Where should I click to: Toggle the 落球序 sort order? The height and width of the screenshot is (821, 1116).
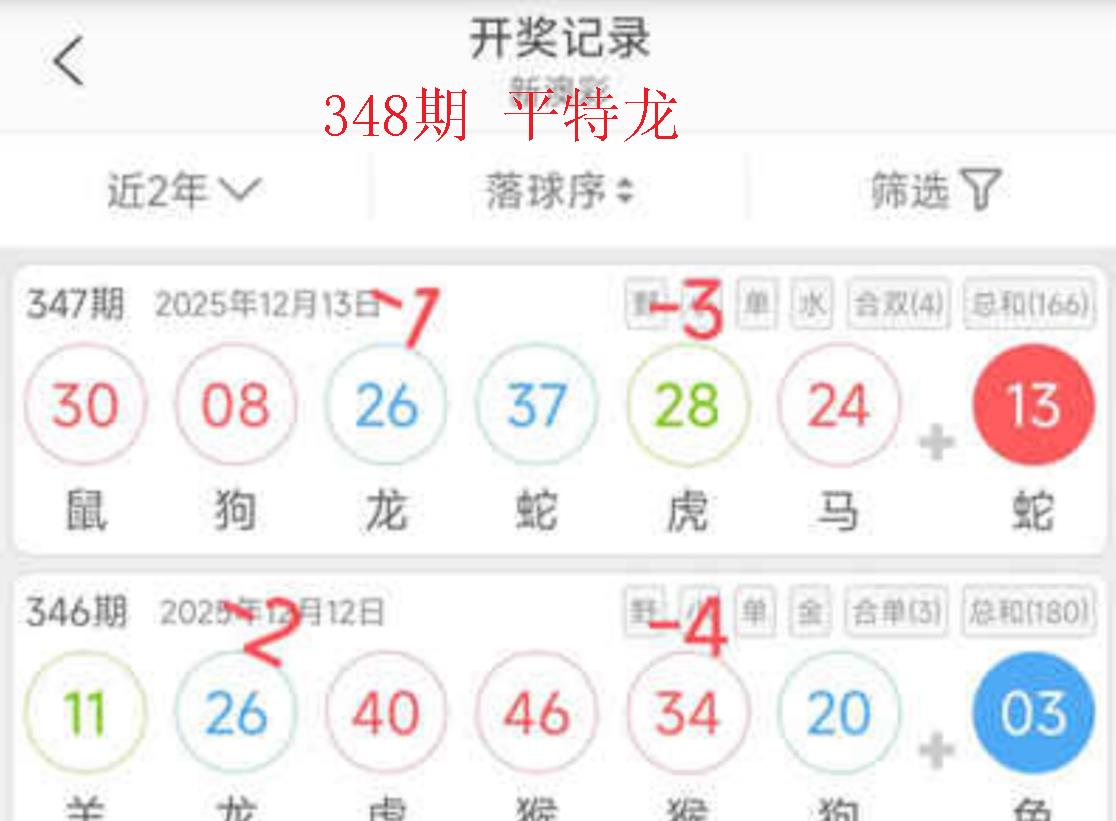[x=559, y=191]
